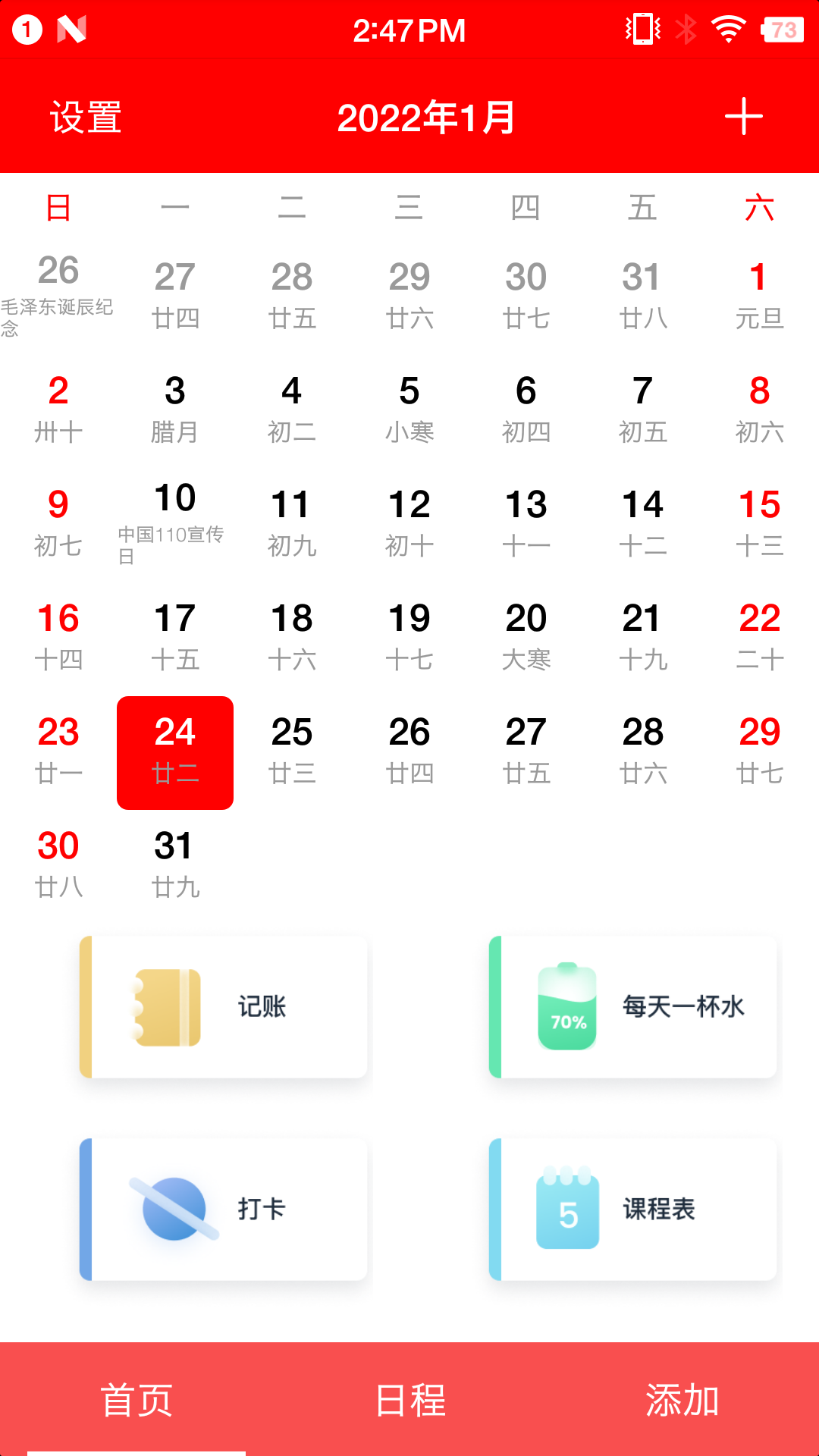Open the 每天一杯水 card
The height and width of the screenshot is (1456, 819).
[633, 1007]
